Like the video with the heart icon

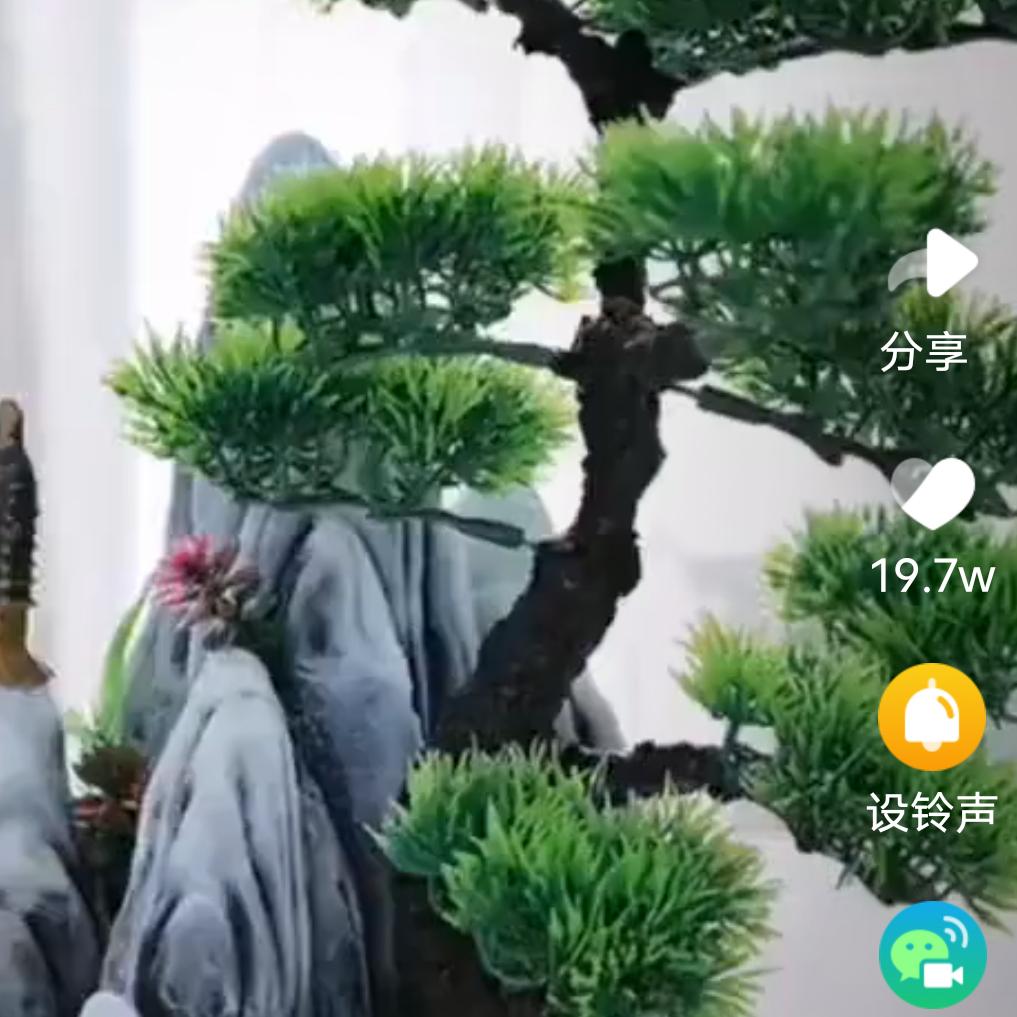click(932, 493)
